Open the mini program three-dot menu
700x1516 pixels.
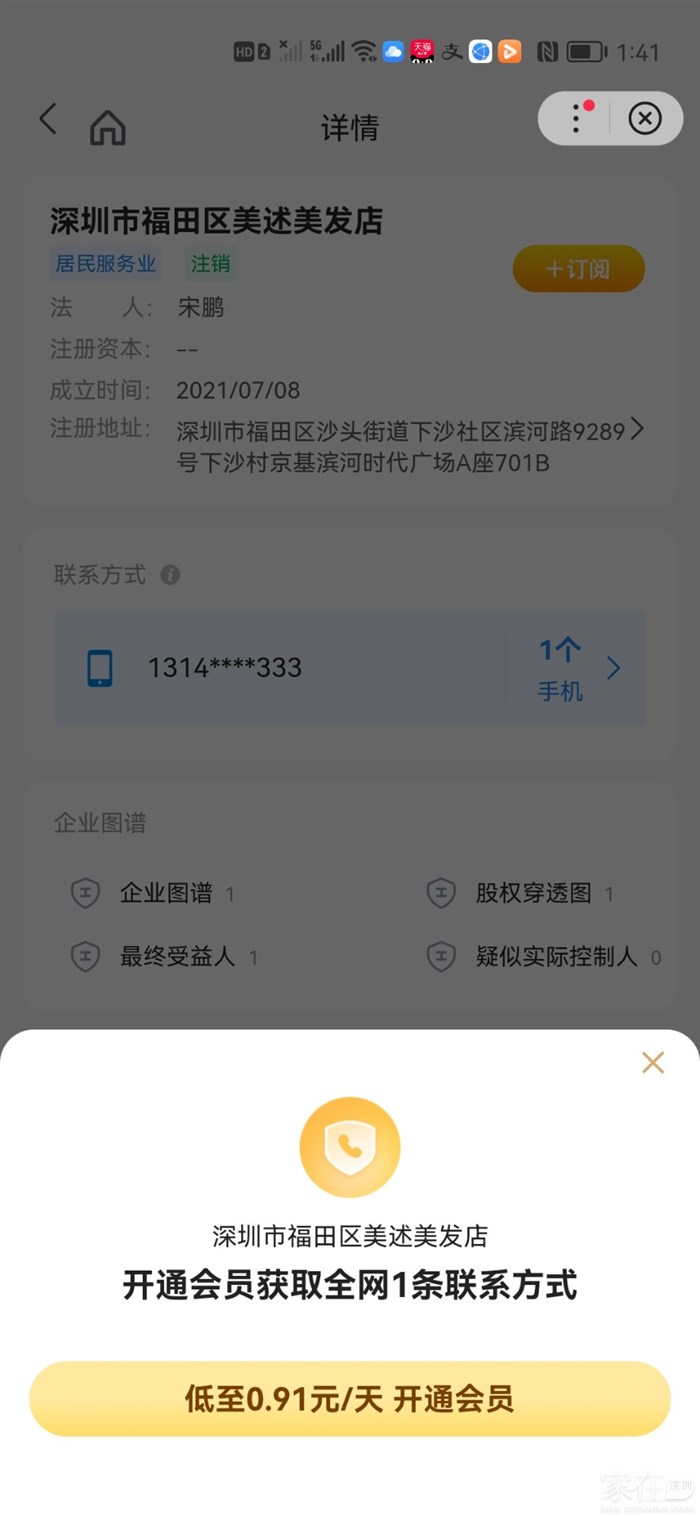pyautogui.click(x=576, y=119)
